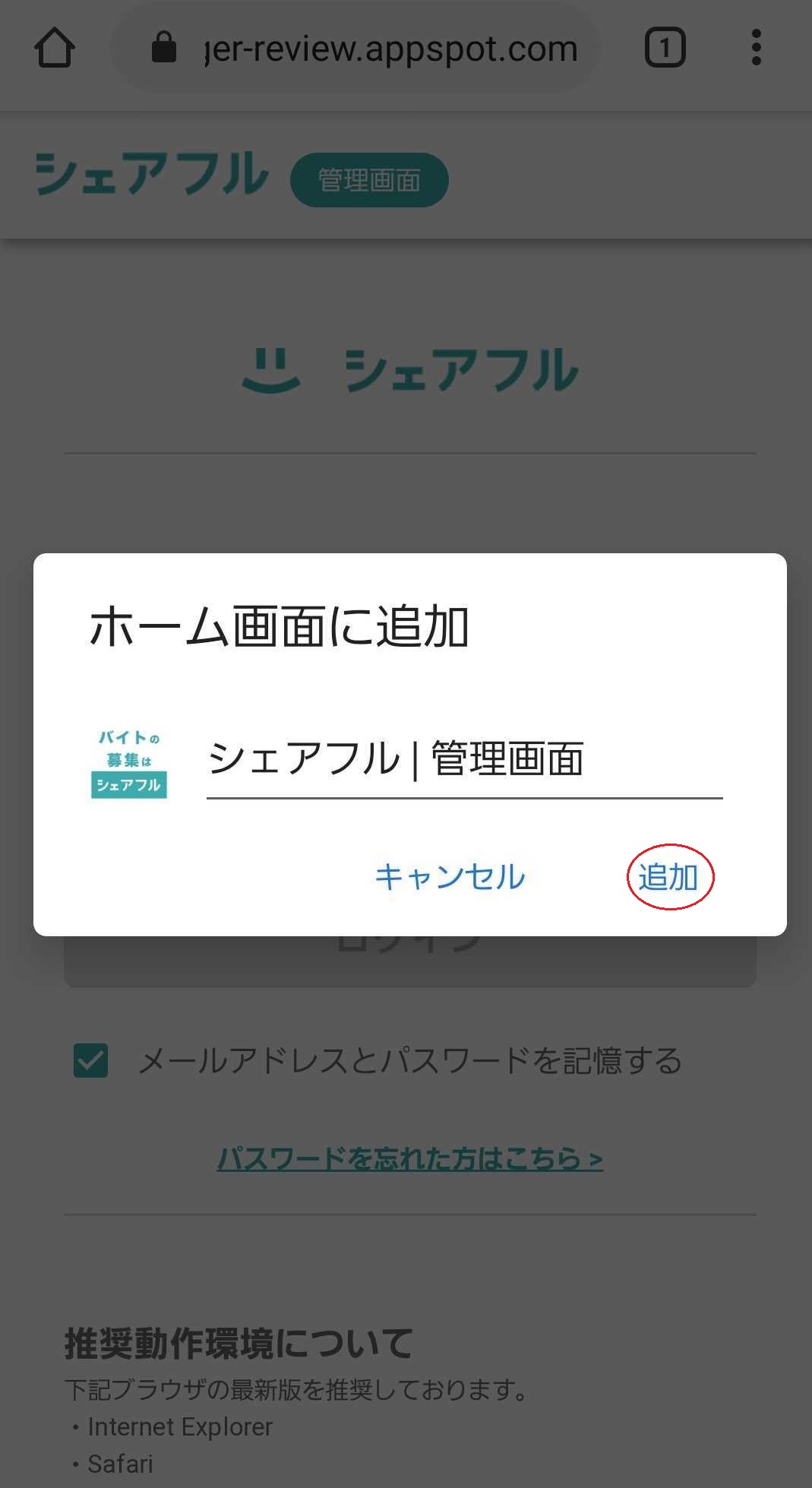812x1488 pixels.
Task: Tap キャンセル to dismiss the dialog
Action: tap(450, 877)
